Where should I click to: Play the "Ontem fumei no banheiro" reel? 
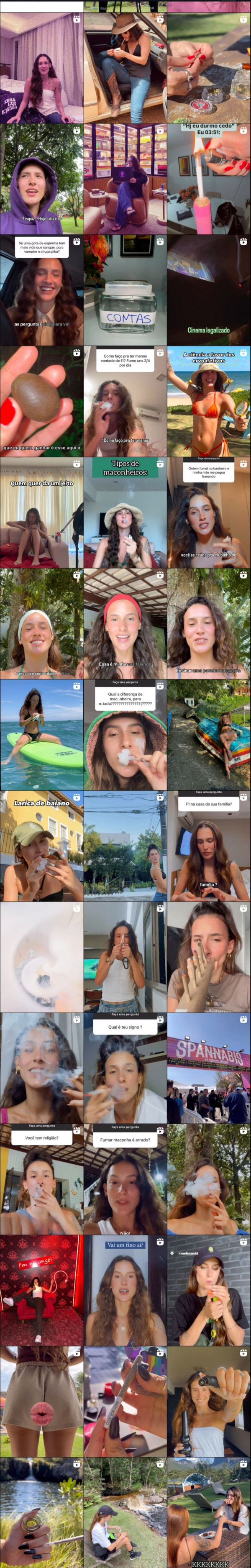(x=209, y=513)
